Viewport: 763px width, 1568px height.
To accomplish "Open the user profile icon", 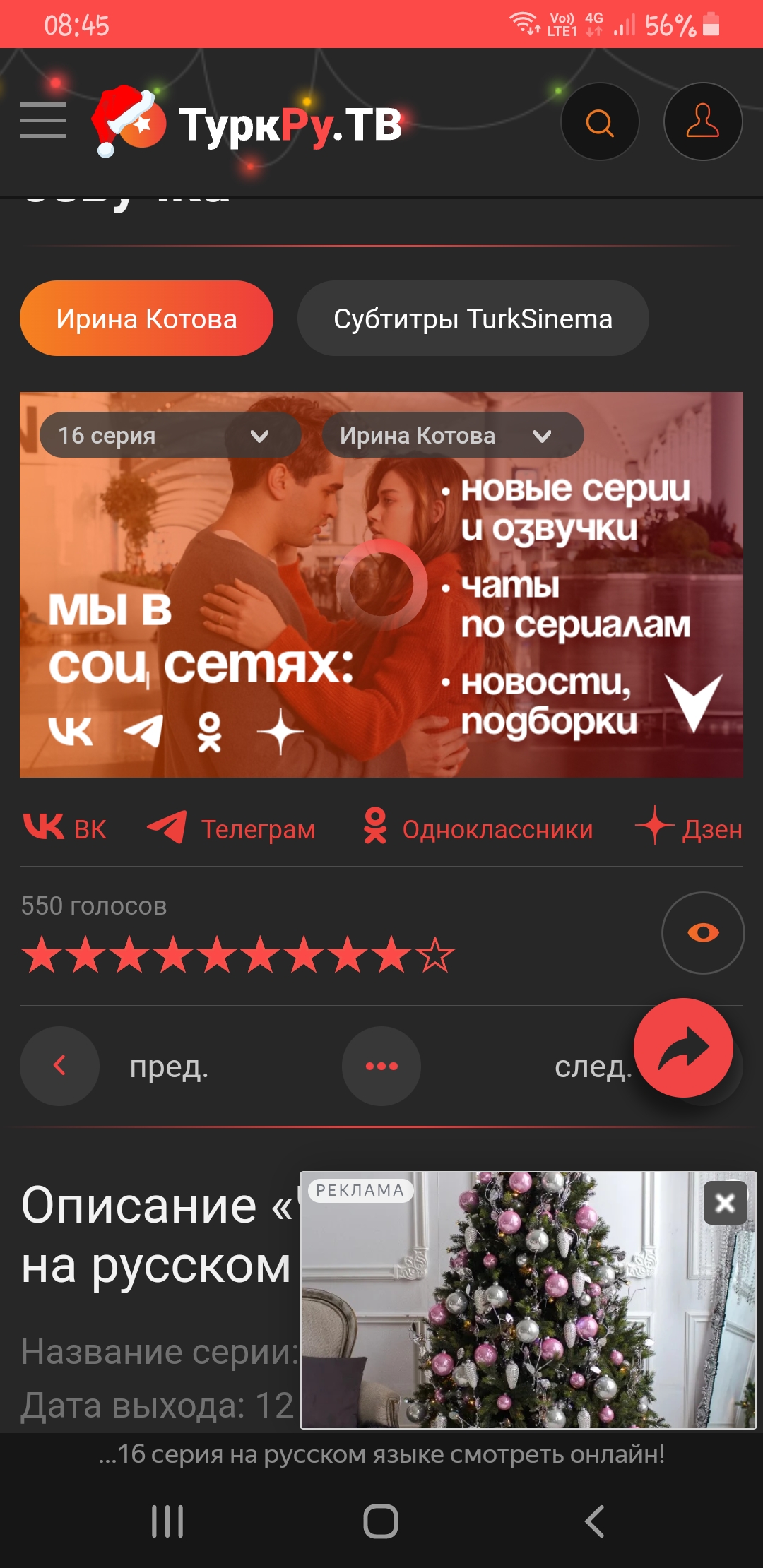I will (x=702, y=122).
